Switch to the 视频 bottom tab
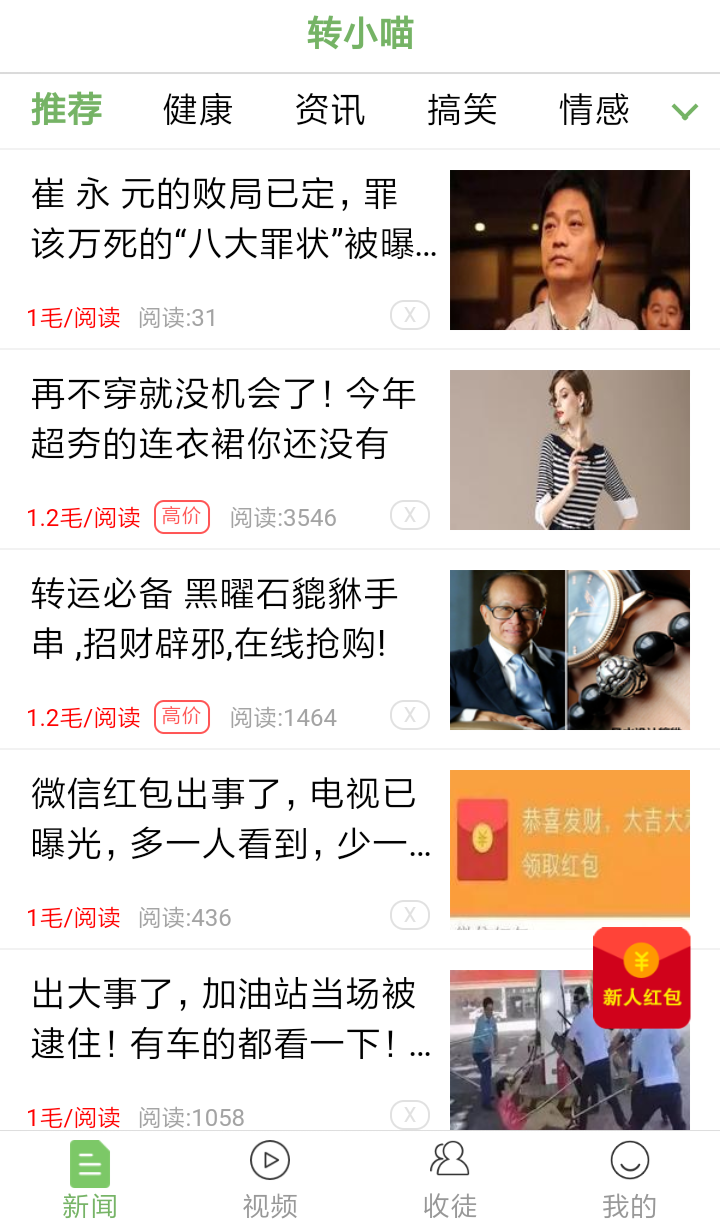Viewport: 720px width, 1226px height. coord(270,1180)
